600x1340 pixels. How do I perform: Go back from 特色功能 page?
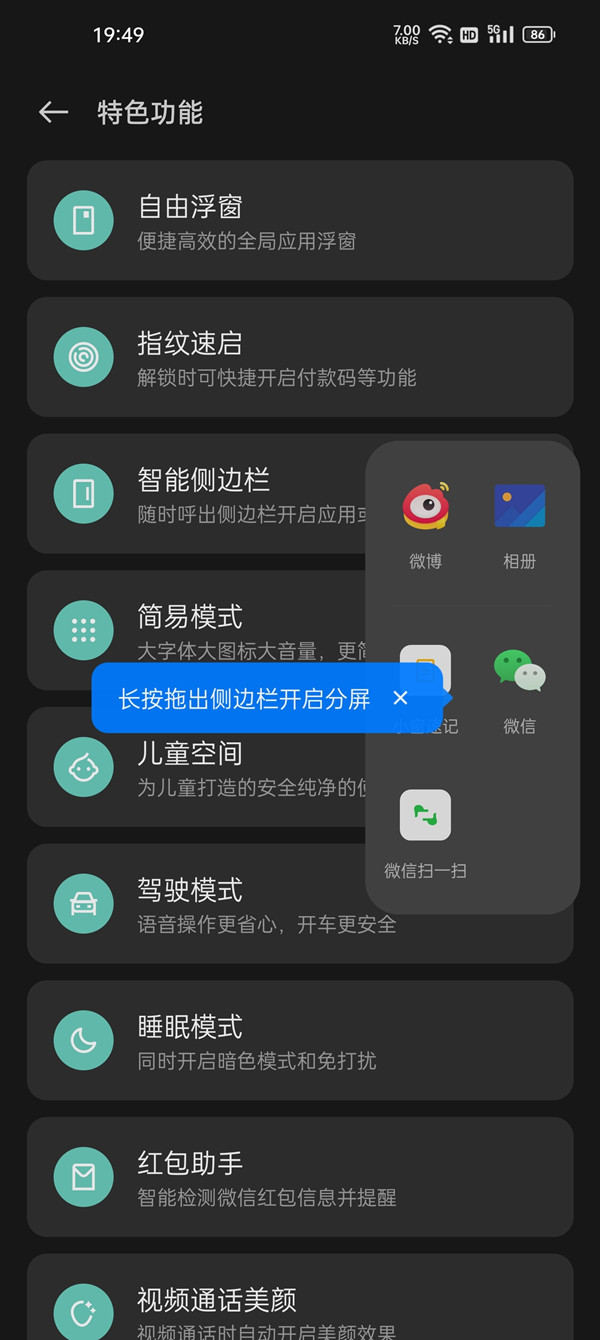(x=53, y=112)
